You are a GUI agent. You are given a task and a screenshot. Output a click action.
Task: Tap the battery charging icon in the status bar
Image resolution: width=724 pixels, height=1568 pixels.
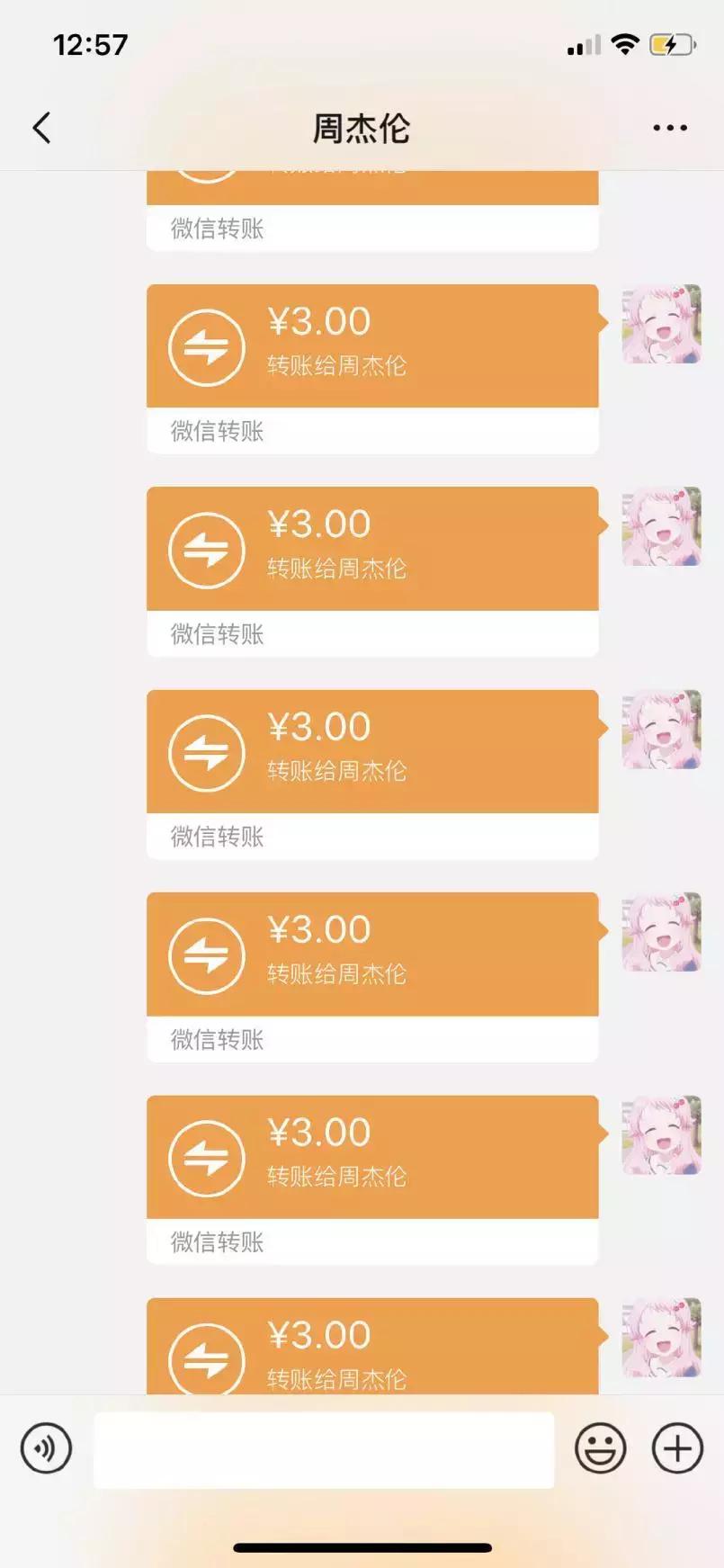pos(669,40)
